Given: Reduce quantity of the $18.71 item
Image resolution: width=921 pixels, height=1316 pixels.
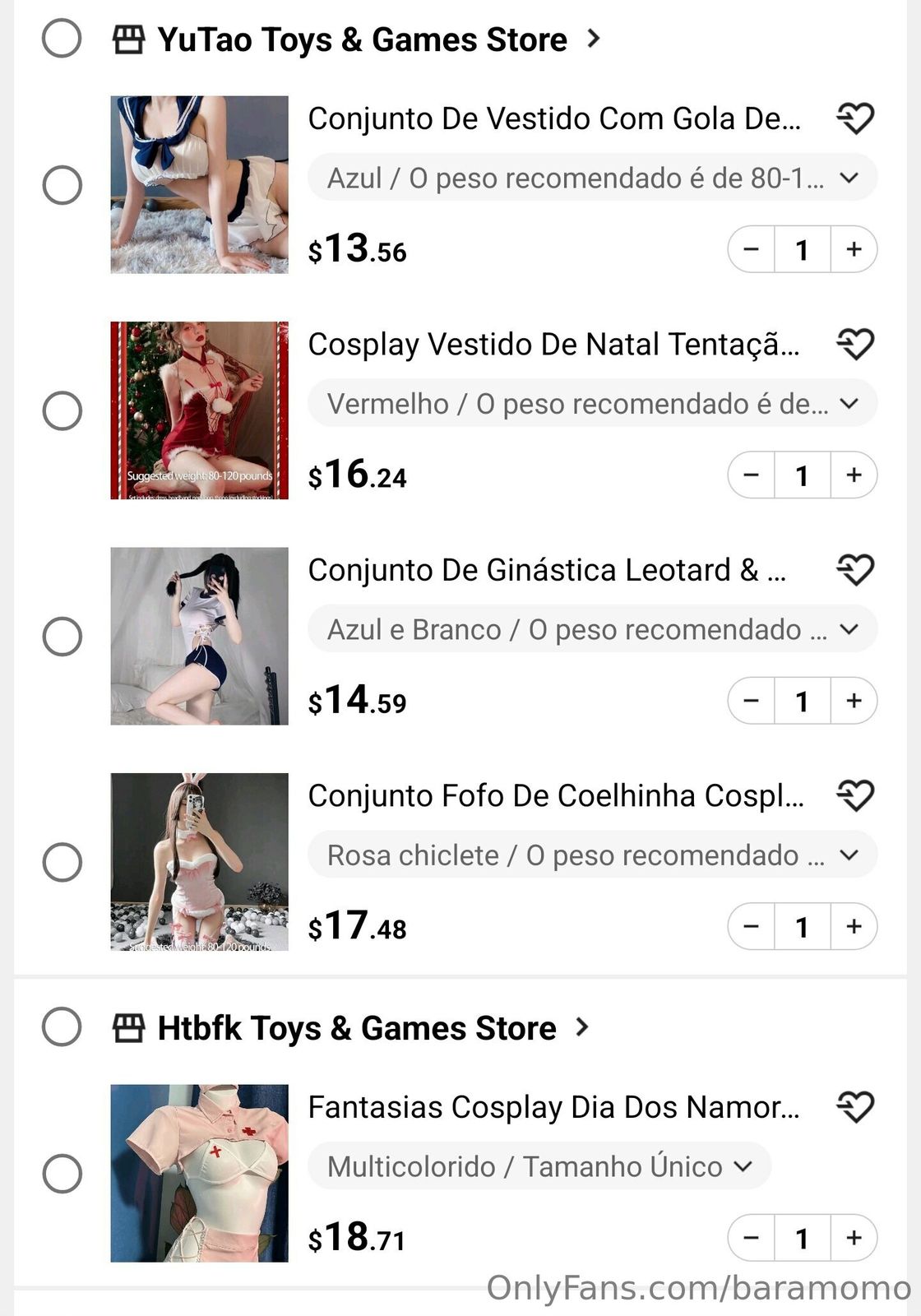Looking at the screenshot, I should click(x=751, y=1238).
